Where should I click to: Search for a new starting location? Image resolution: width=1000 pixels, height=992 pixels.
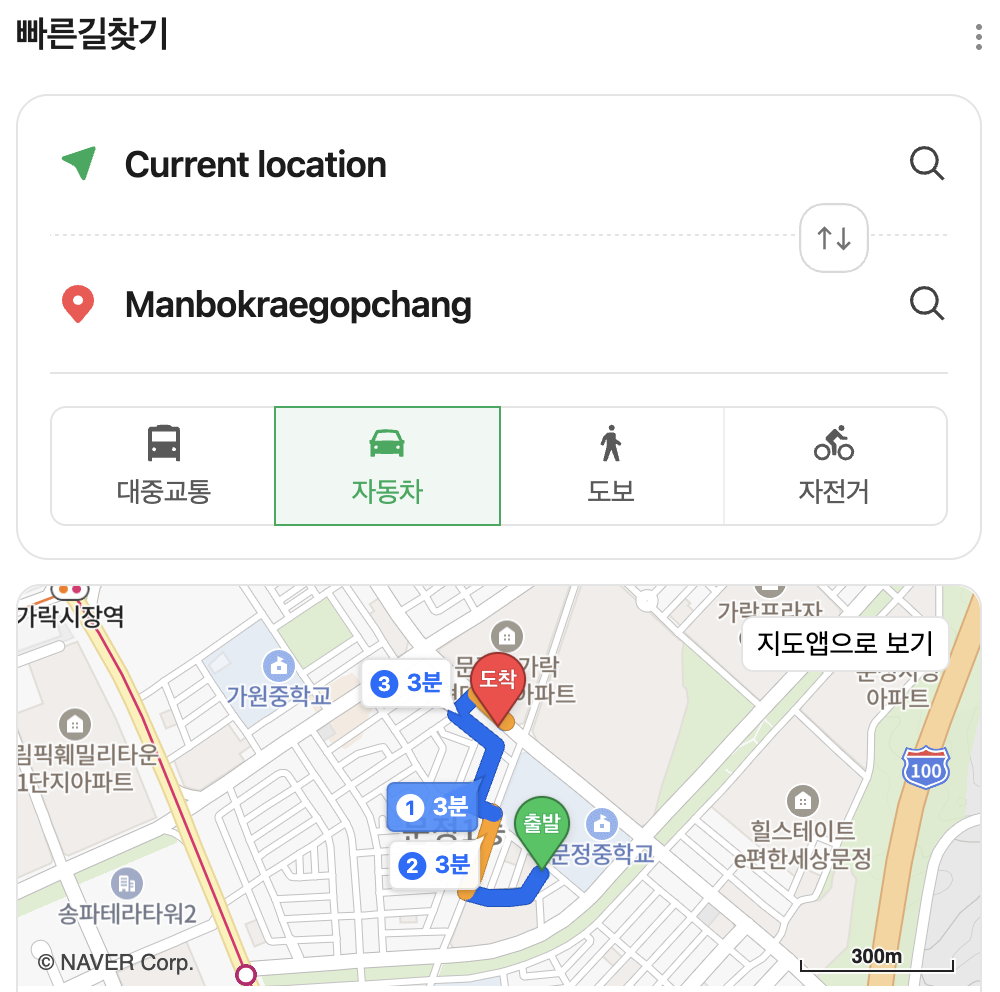(927, 164)
